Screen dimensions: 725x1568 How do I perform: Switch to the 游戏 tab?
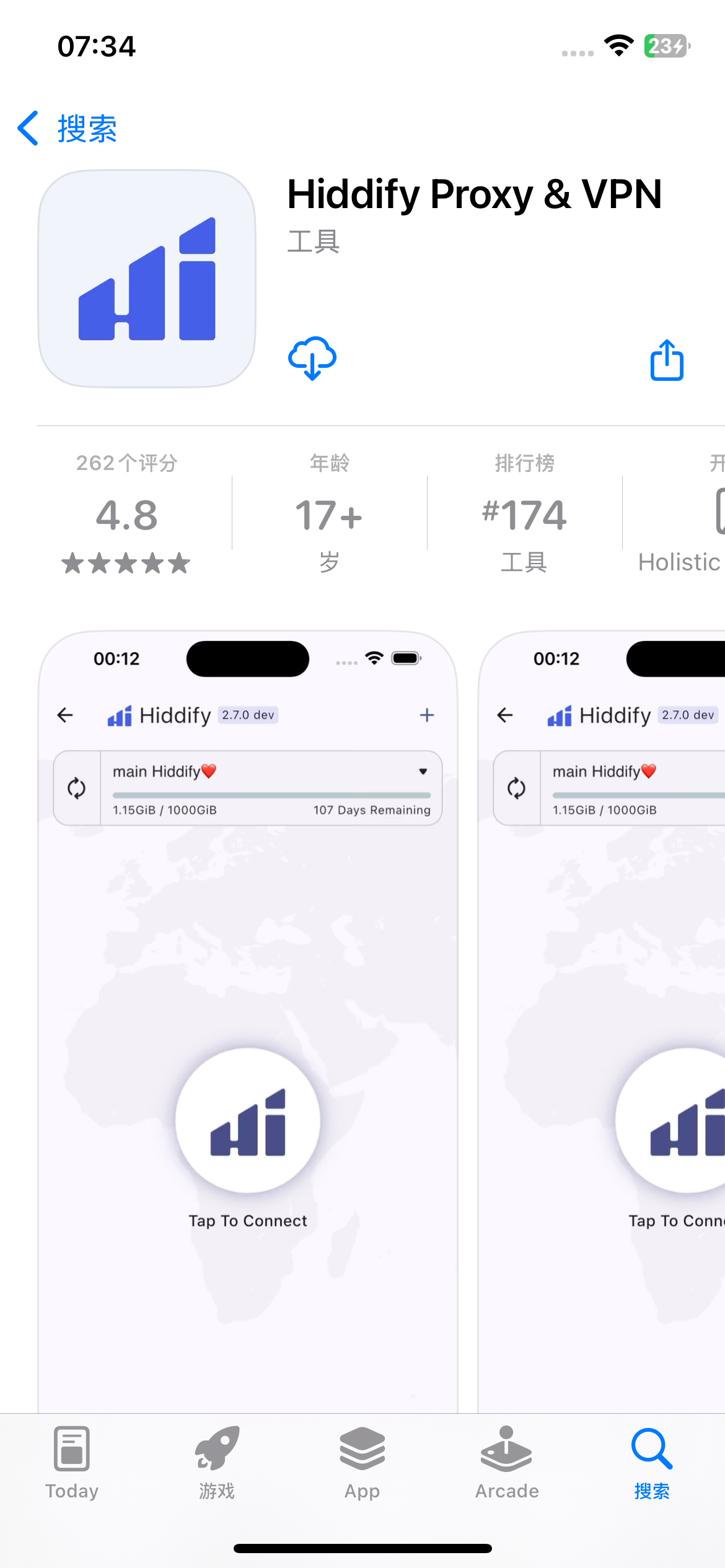click(x=217, y=1463)
